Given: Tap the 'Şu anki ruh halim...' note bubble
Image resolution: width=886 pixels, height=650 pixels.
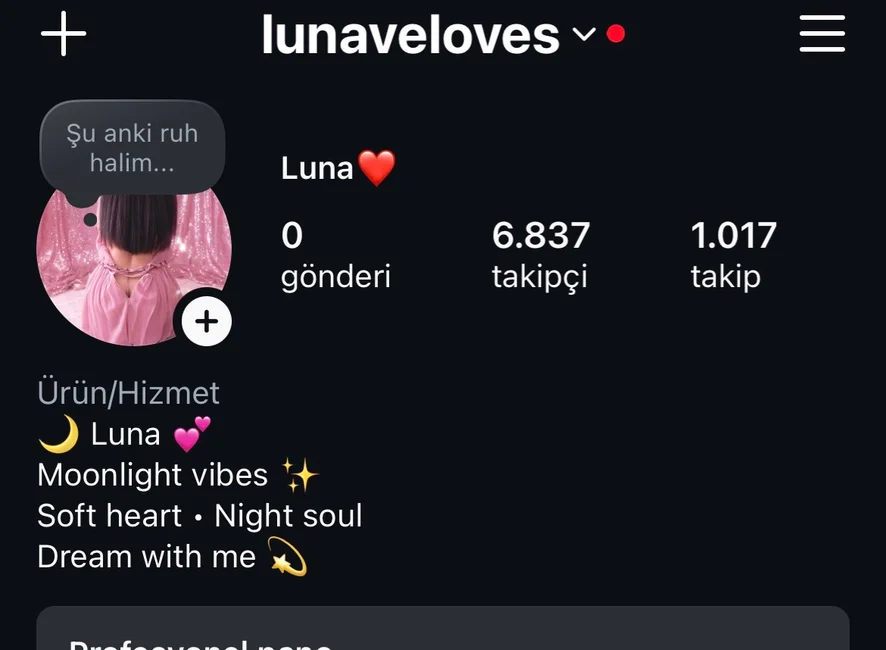Looking at the screenshot, I should [132, 147].
